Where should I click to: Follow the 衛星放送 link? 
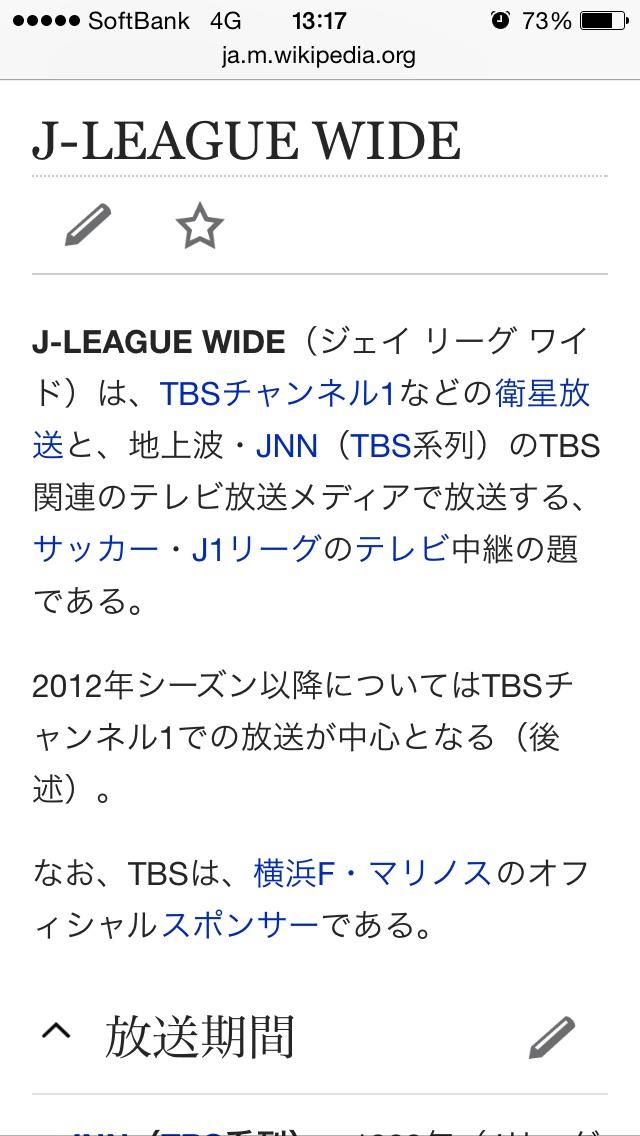click(x=543, y=394)
